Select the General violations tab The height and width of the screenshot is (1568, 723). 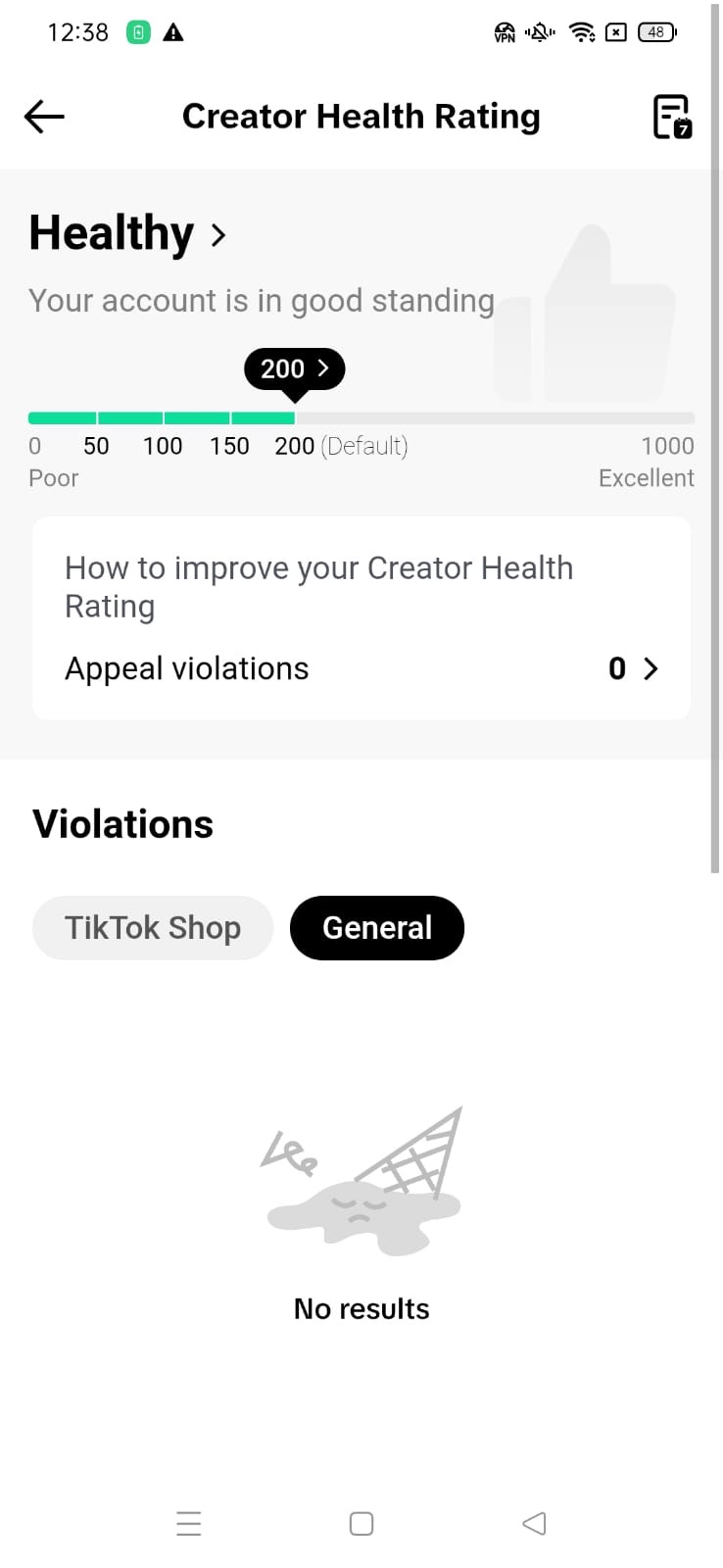[x=377, y=927]
